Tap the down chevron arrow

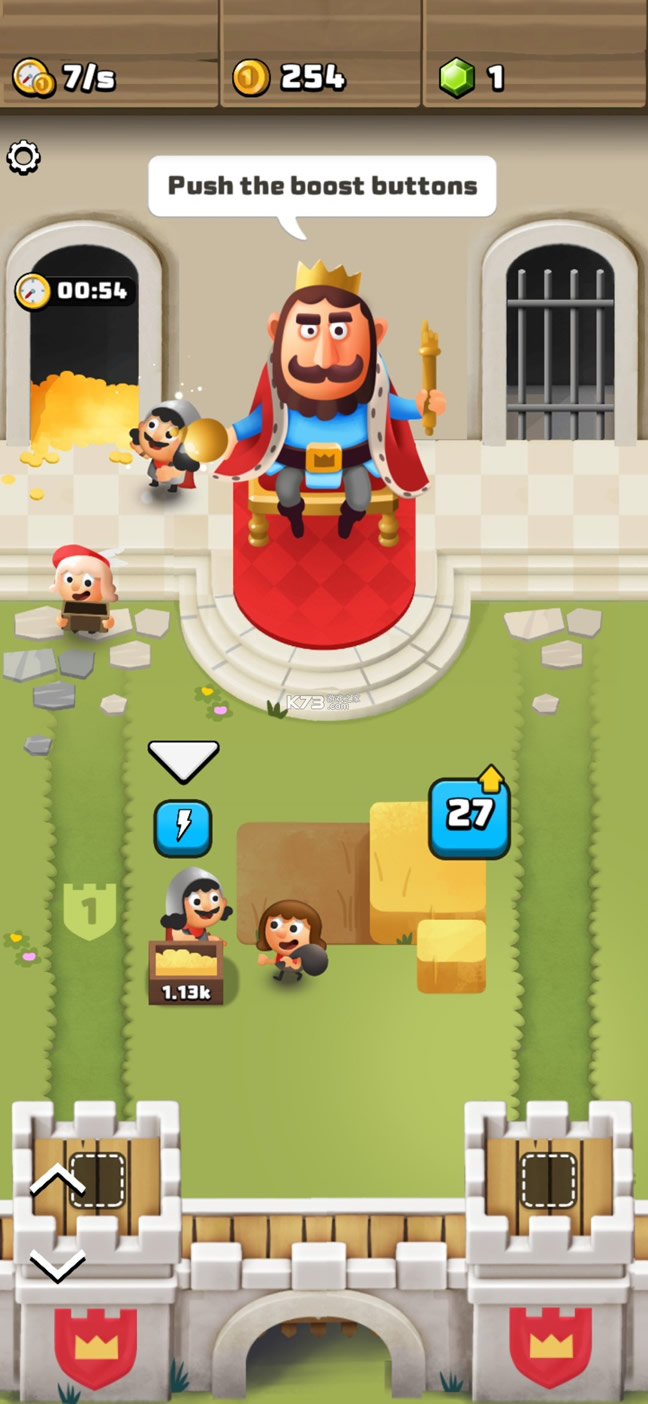click(57, 1266)
